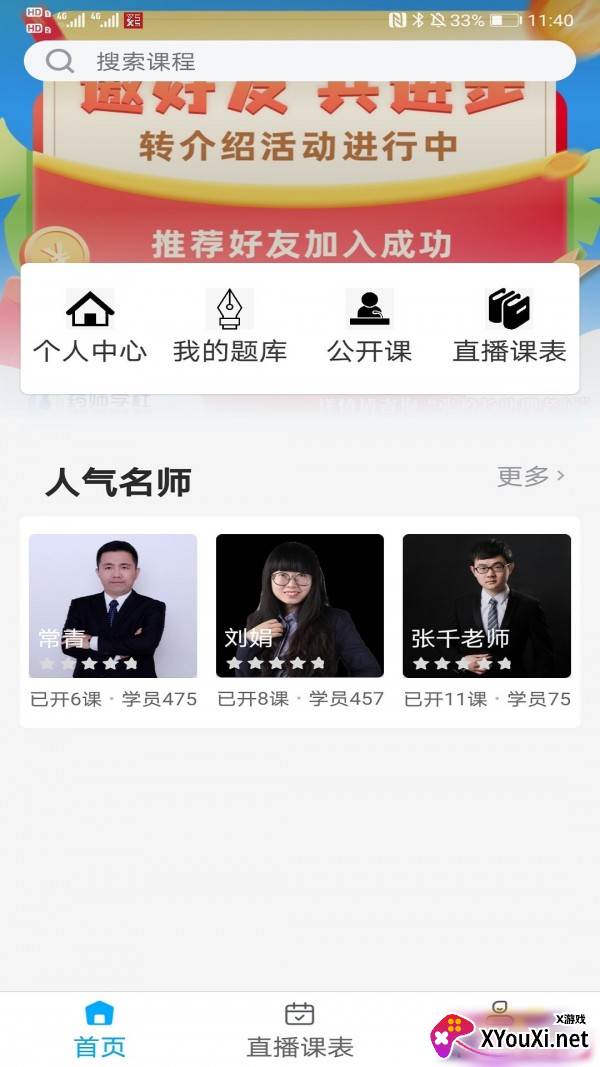This screenshot has height=1067, width=600.
Task: Go to 我的题库
Action: (x=230, y=327)
